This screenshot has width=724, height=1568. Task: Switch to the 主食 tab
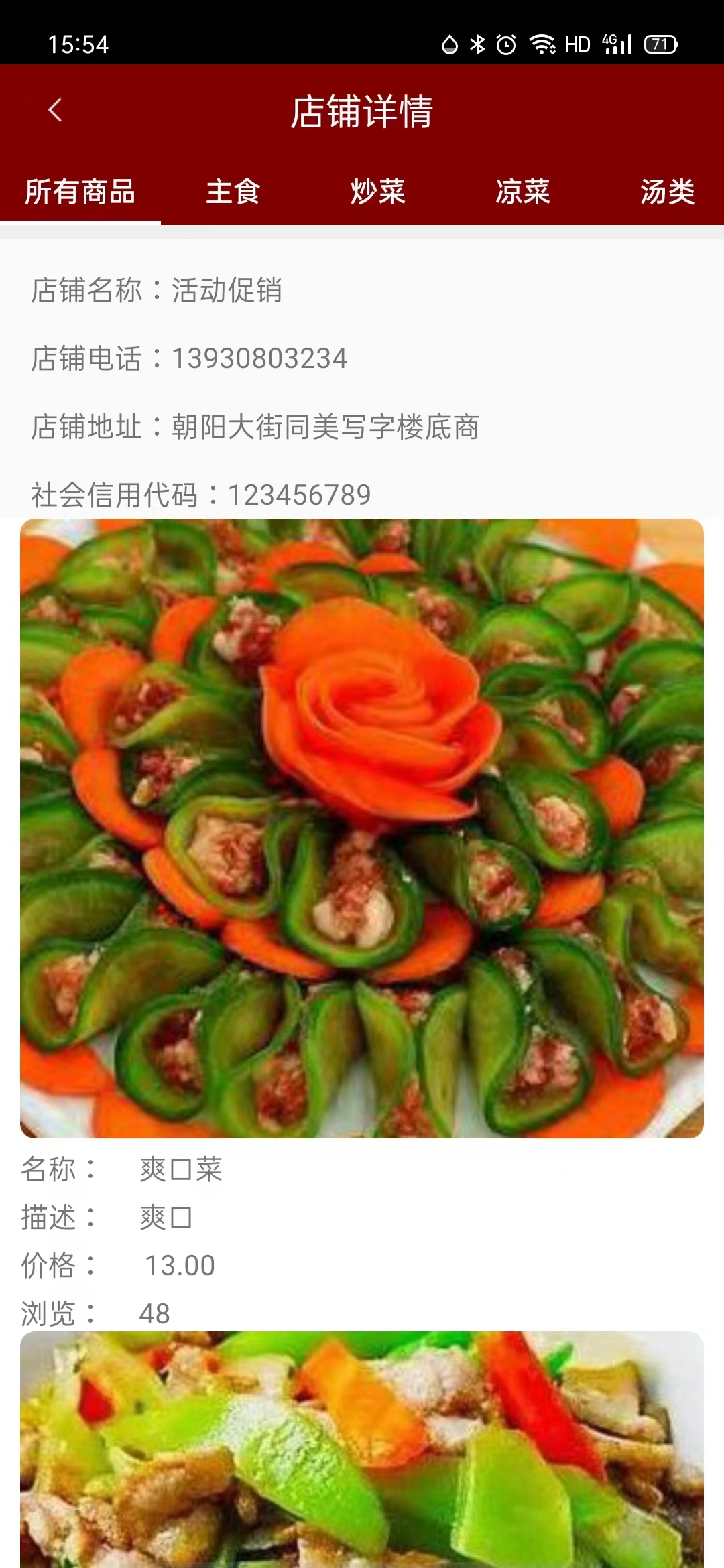(233, 192)
